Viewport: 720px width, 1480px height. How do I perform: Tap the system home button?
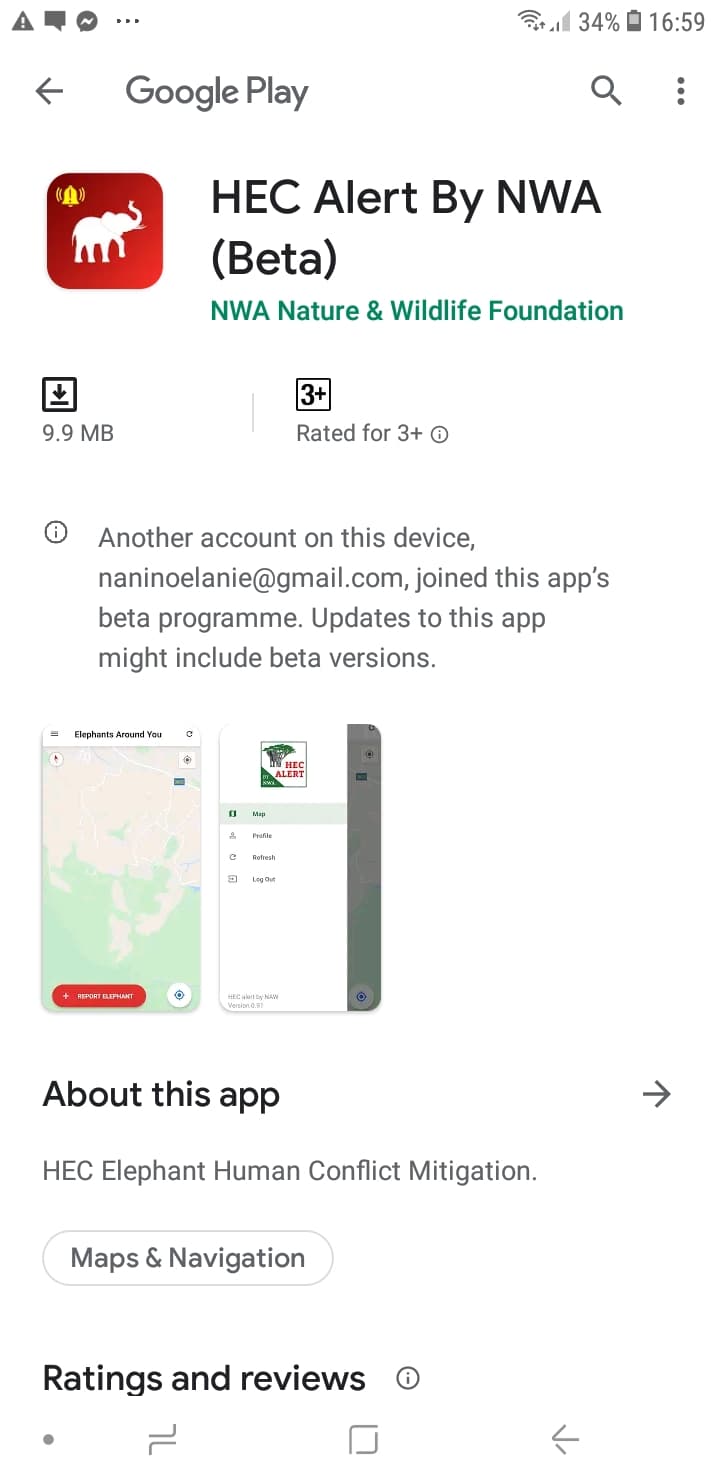pyautogui.click(x=364, y=1440)
